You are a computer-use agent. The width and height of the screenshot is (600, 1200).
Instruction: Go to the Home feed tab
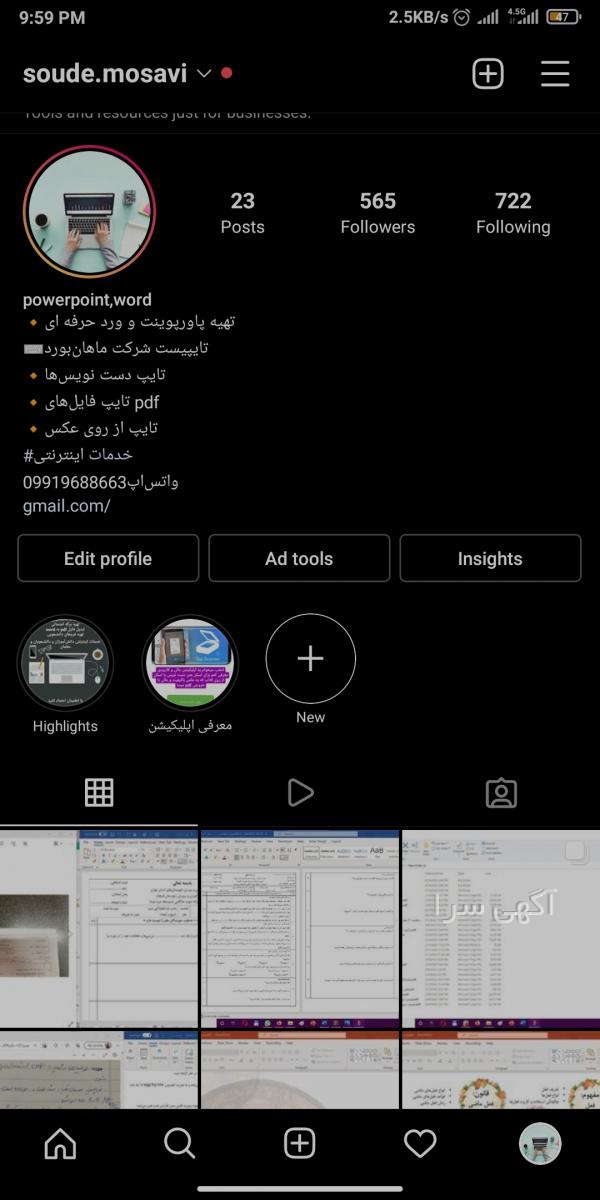[x=60, y=1144]
